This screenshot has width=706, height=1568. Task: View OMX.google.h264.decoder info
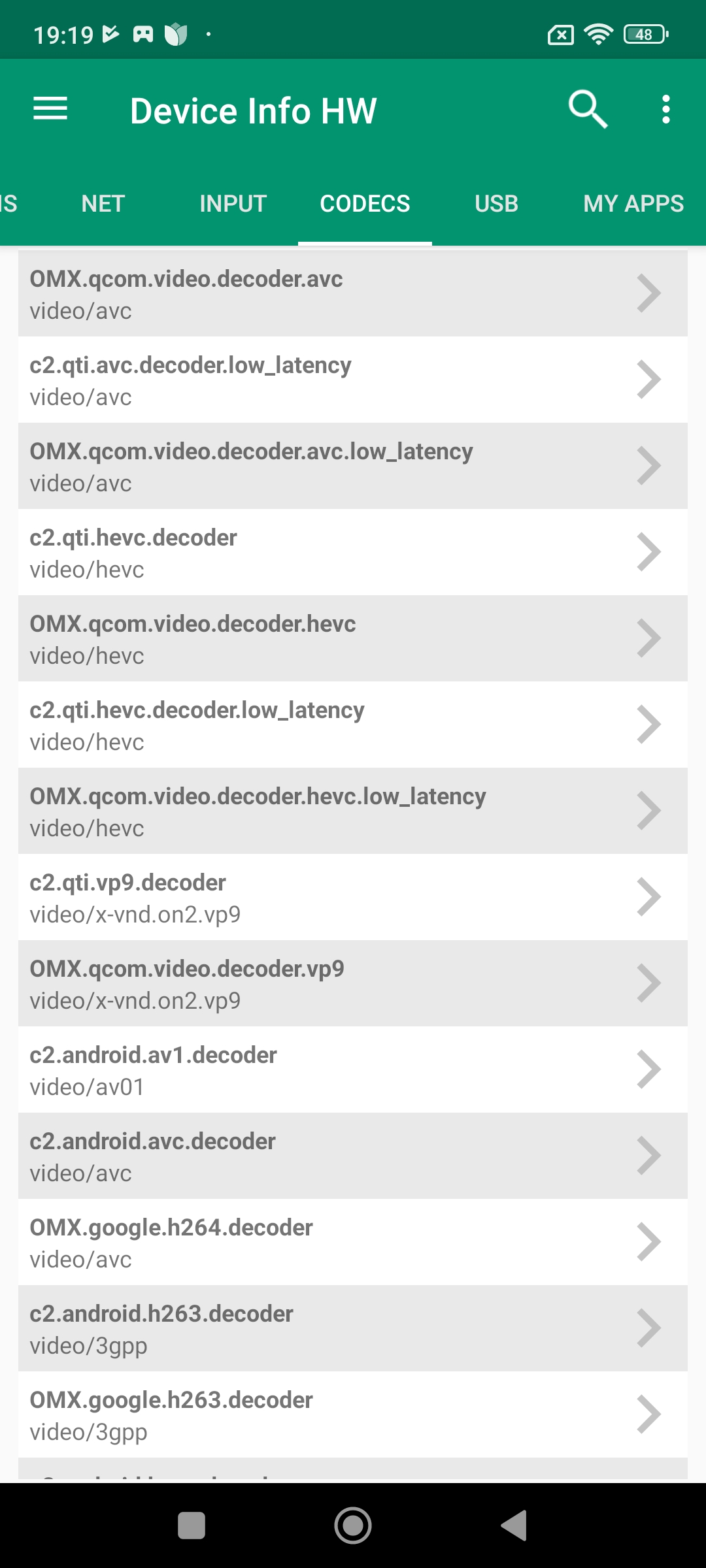(352, 1243)
